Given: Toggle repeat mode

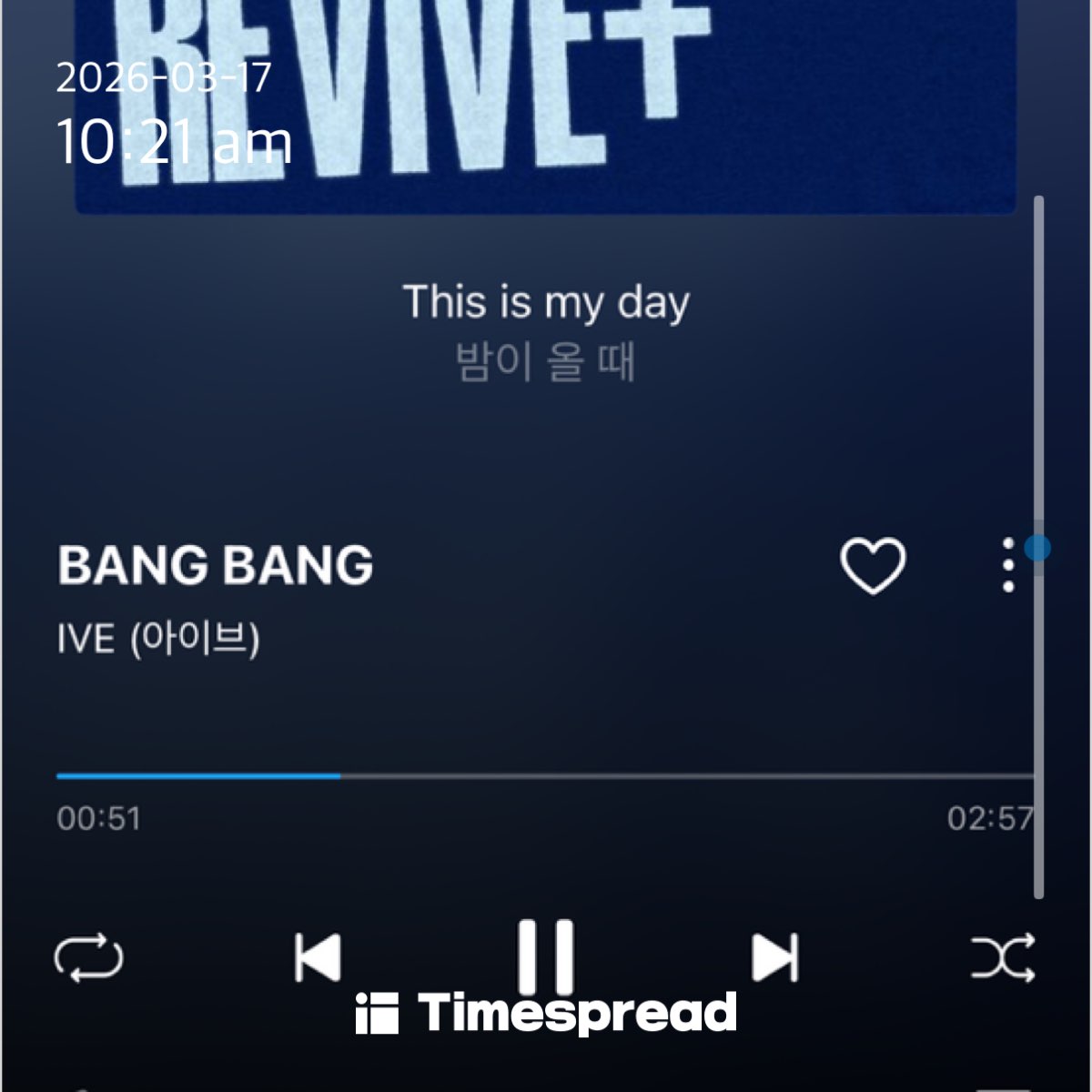Looking at the screenshot, I should [x=88, y=958].
